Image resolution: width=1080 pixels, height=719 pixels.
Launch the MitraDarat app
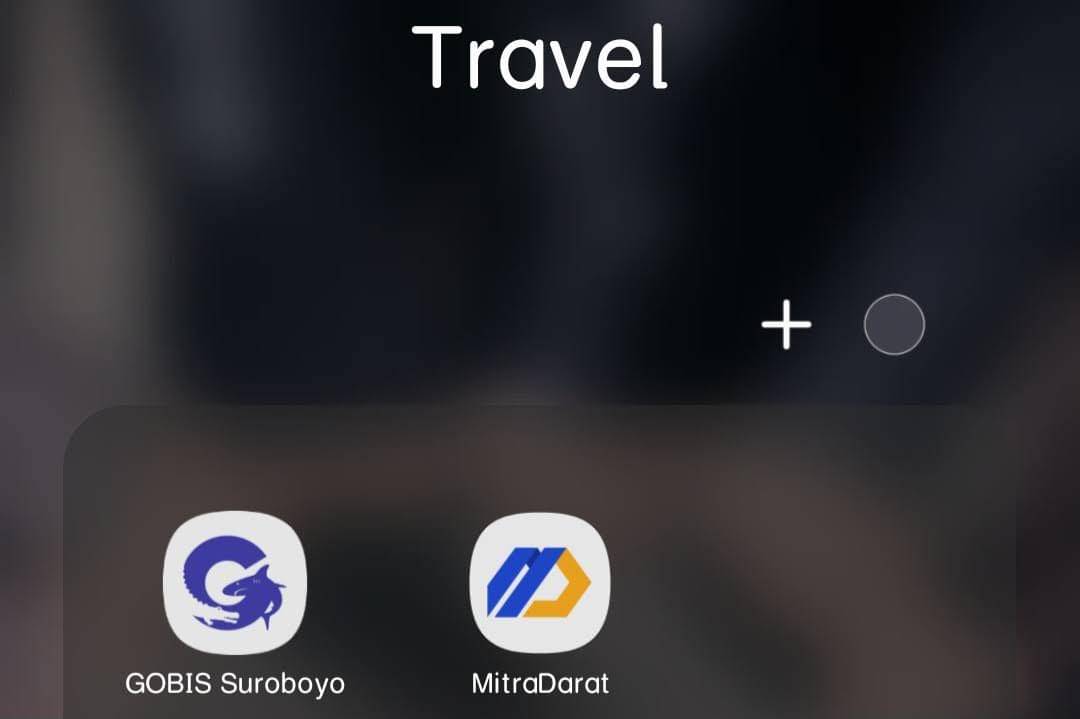pyautogui.click(x=540, y=584)
